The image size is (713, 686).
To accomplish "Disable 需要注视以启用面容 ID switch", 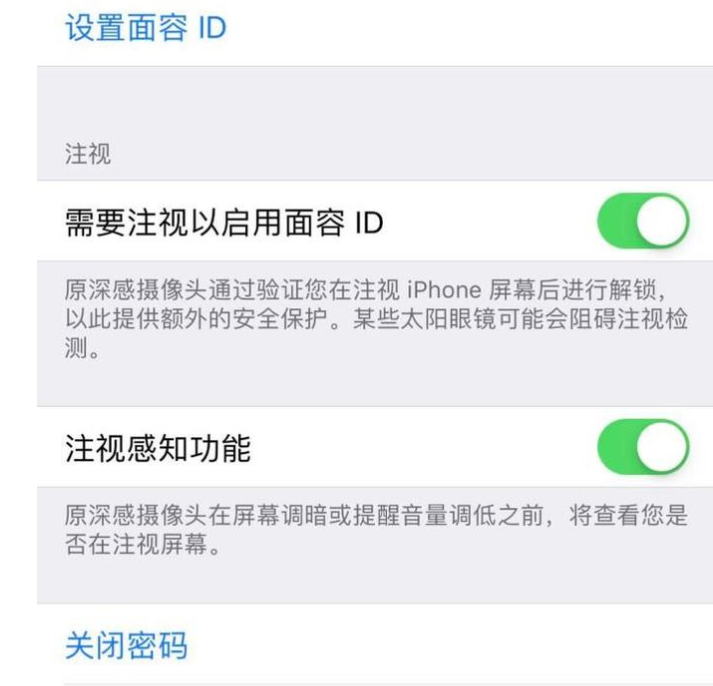I will pyautogui.click(x=643, y=222).
